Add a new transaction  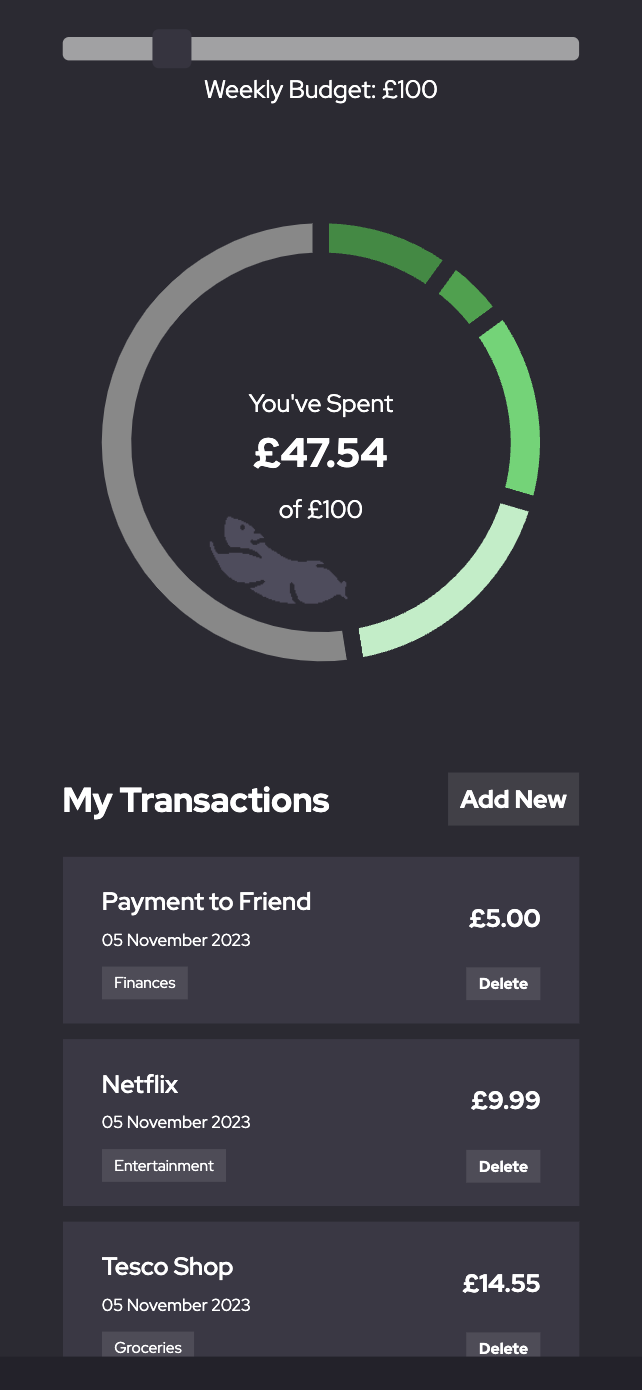tap(513, 799)
